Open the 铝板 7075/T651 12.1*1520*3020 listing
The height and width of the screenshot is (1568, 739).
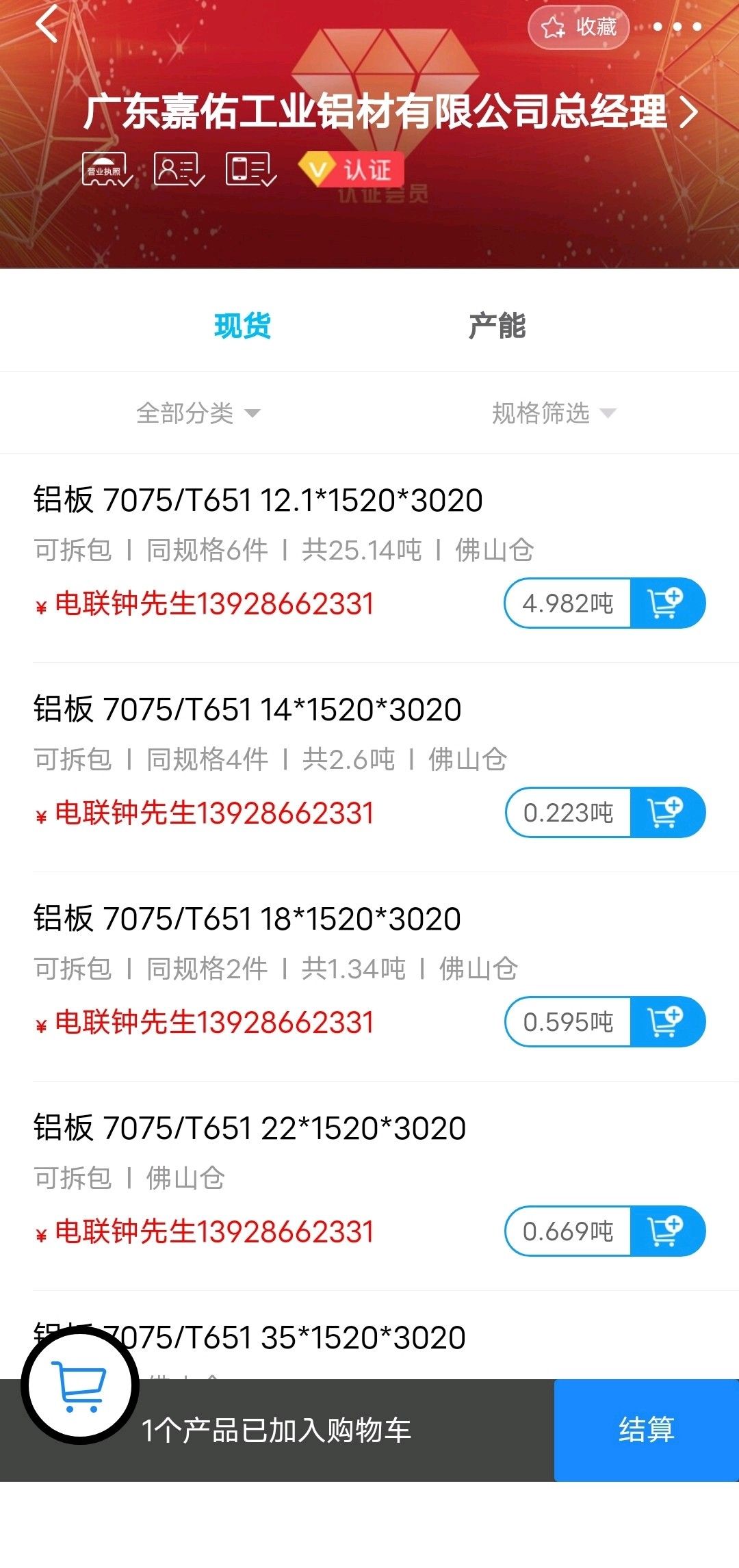tap(258, 500)
